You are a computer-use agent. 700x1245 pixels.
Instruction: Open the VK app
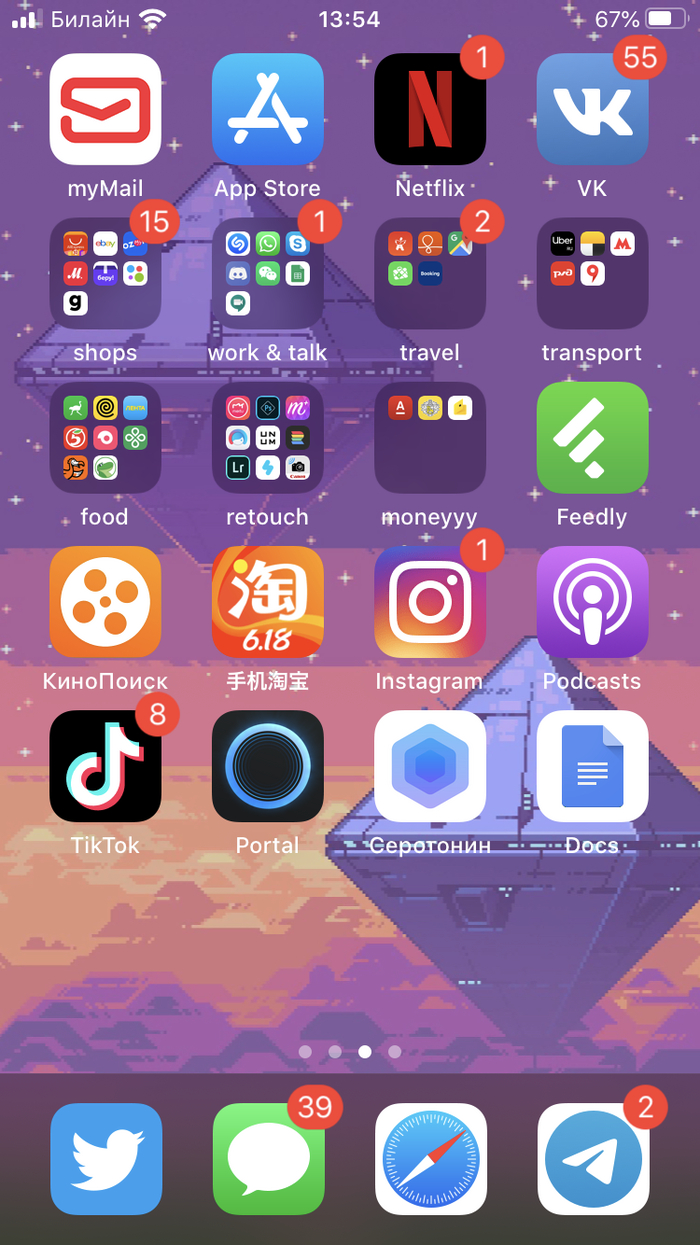click(x=592, y=109)
